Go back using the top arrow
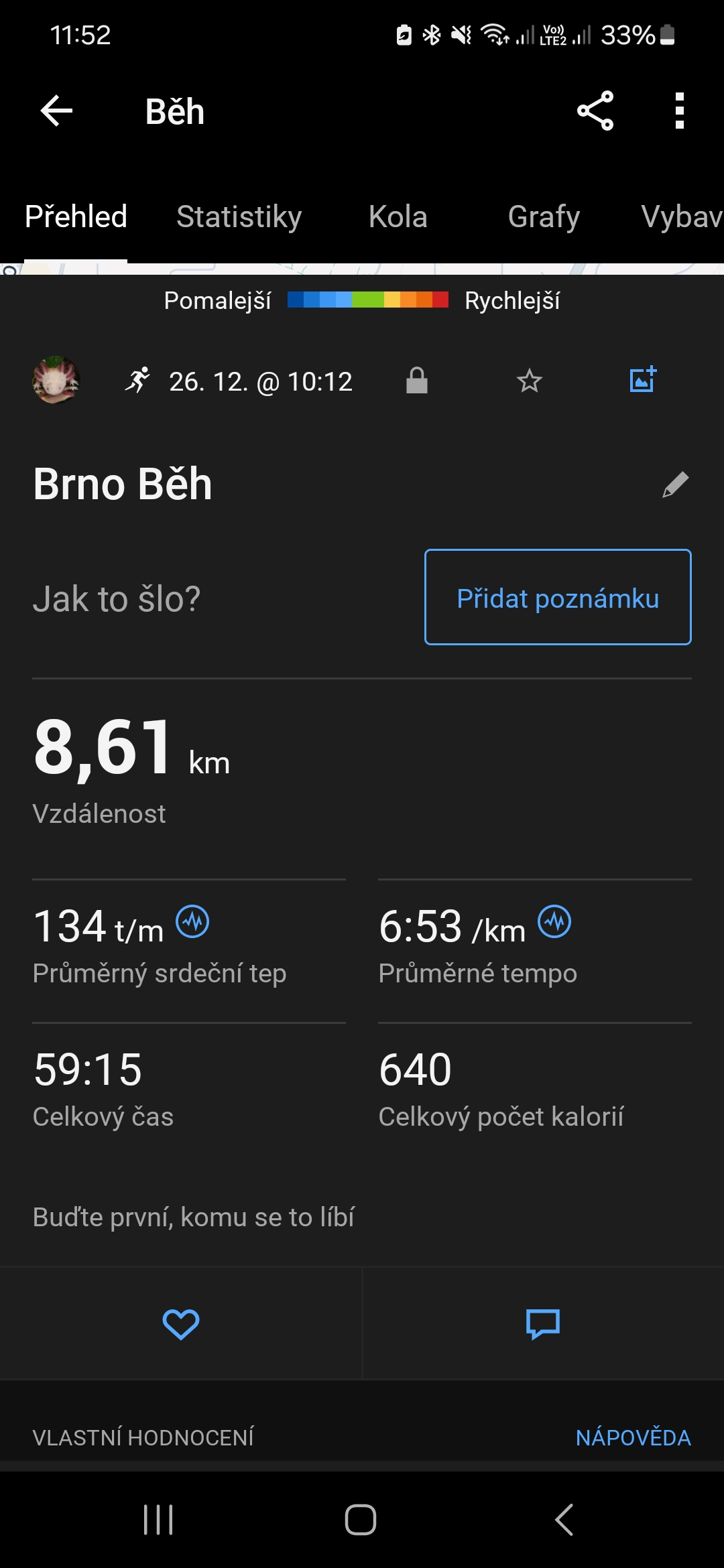Image resolution: width=724 pixels, height=1568 pixels. (57, 111)
